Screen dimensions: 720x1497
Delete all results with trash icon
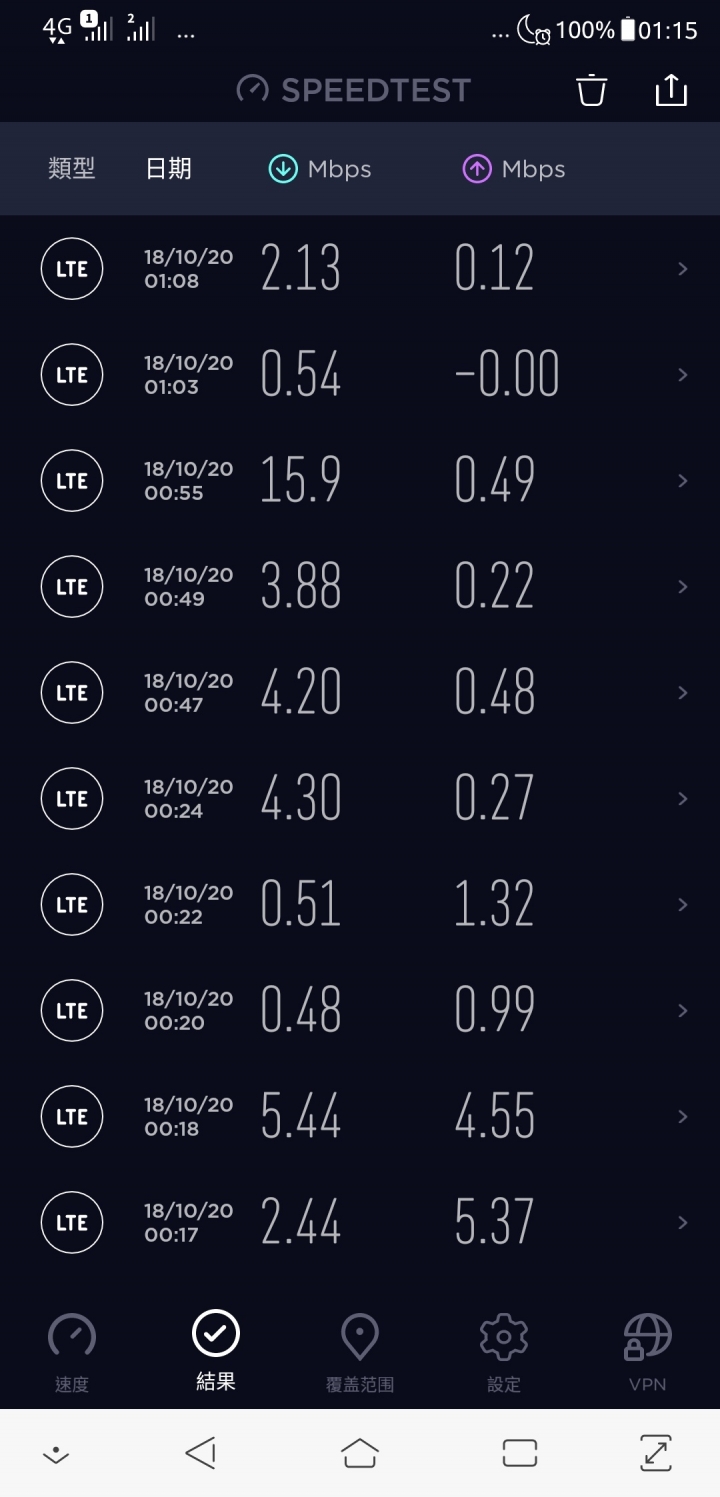tap(591, 90)
